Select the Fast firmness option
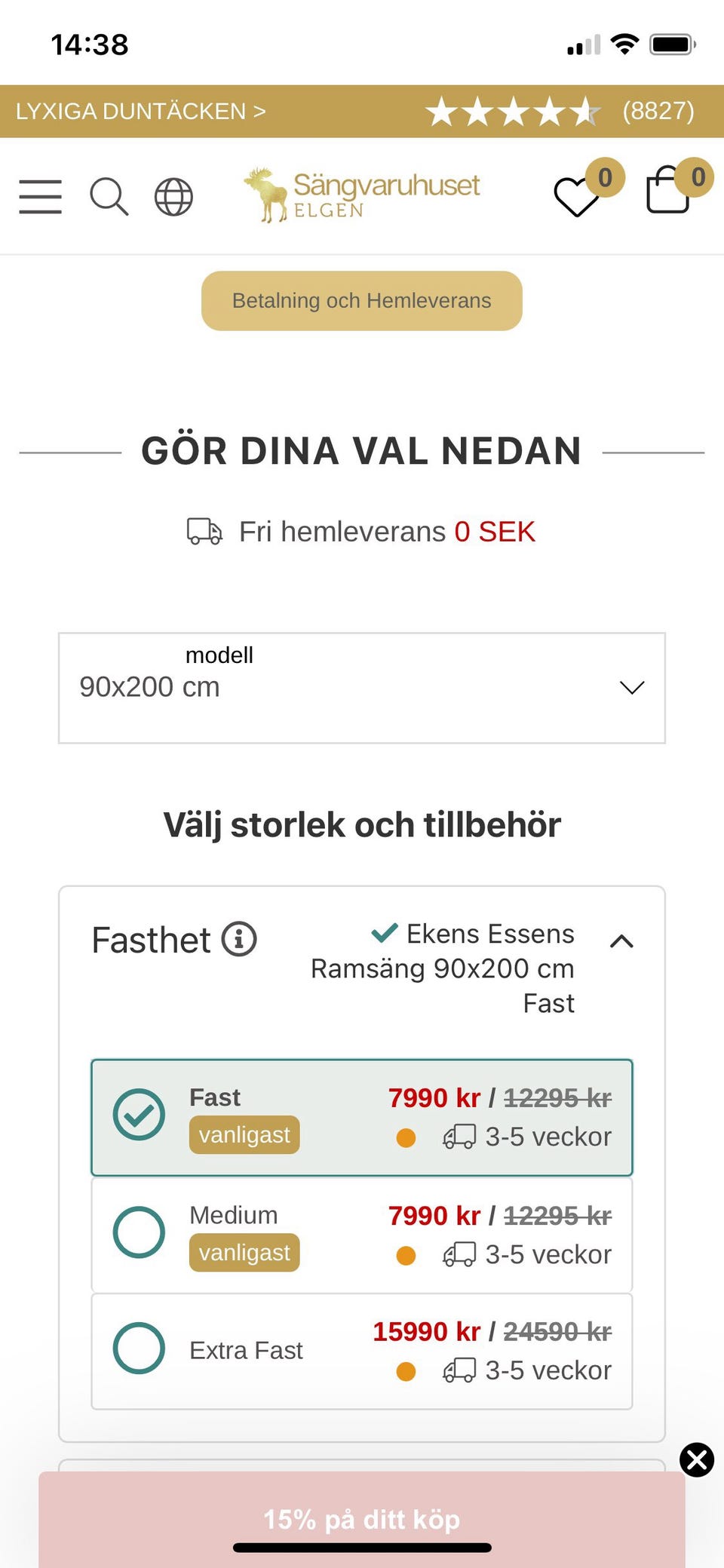This screenshot has width=724, height=1568. 139,1115
